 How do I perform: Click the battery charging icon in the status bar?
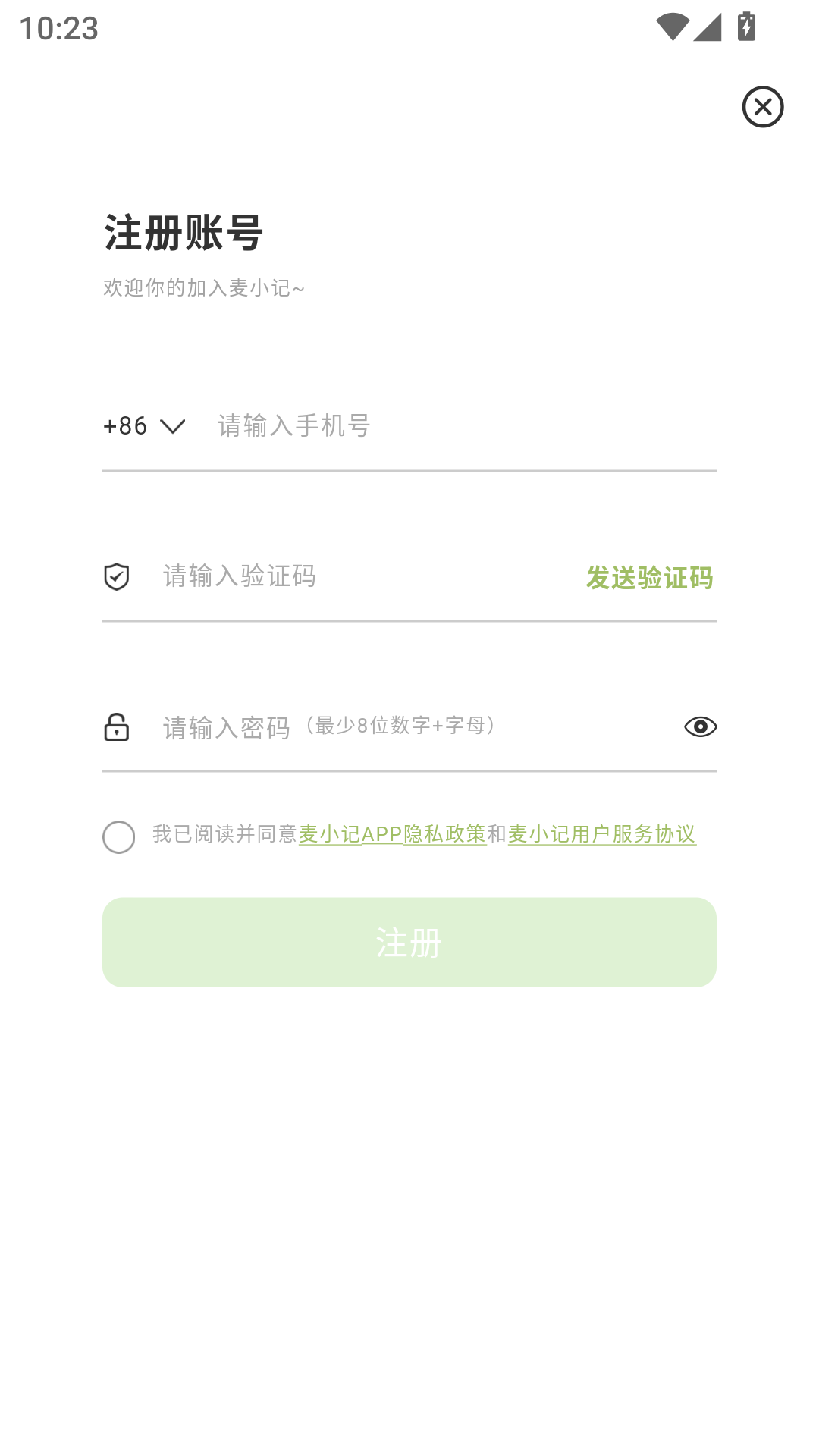point(747,25)
